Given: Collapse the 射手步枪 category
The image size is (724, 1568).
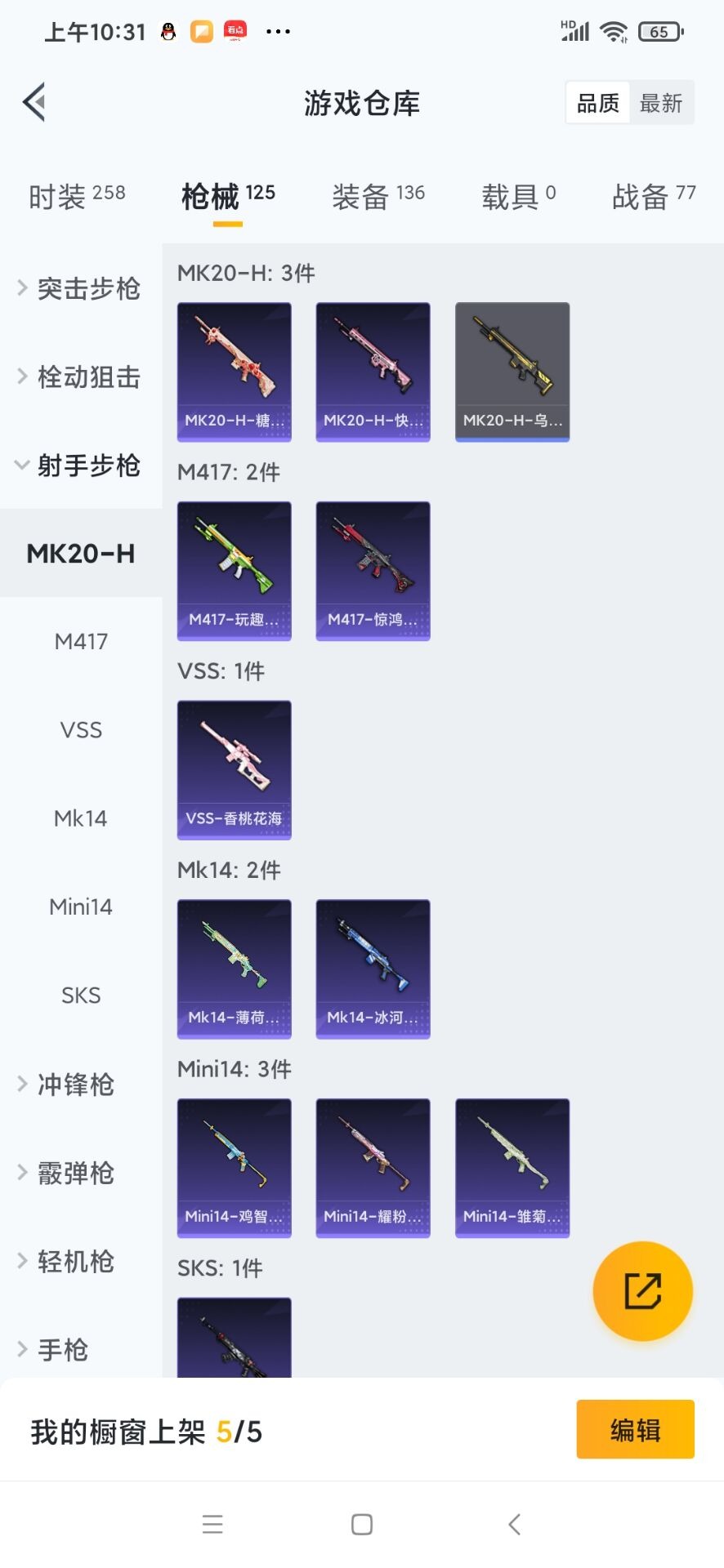Looking at the screenshot, I should point(80,465).
